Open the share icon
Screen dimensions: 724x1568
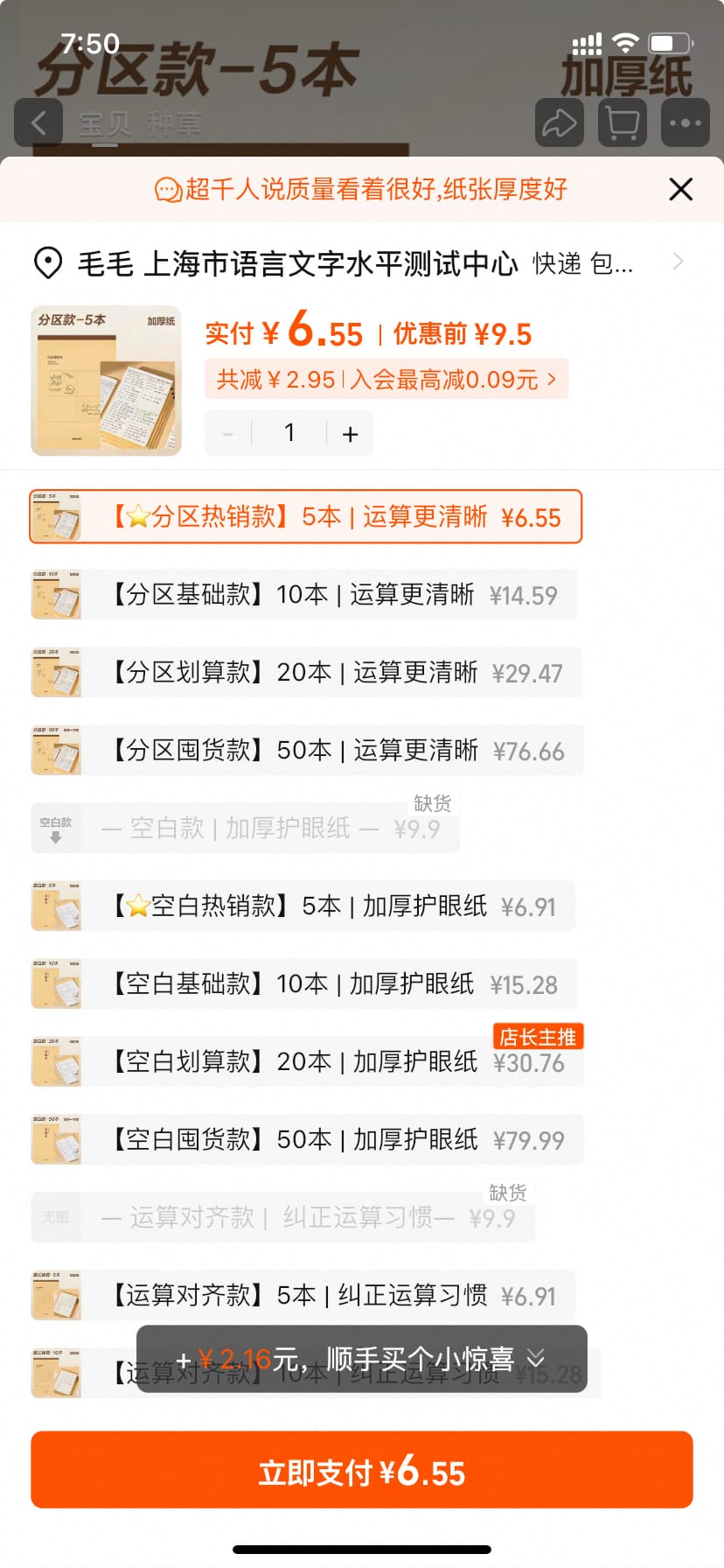[560, 122]
